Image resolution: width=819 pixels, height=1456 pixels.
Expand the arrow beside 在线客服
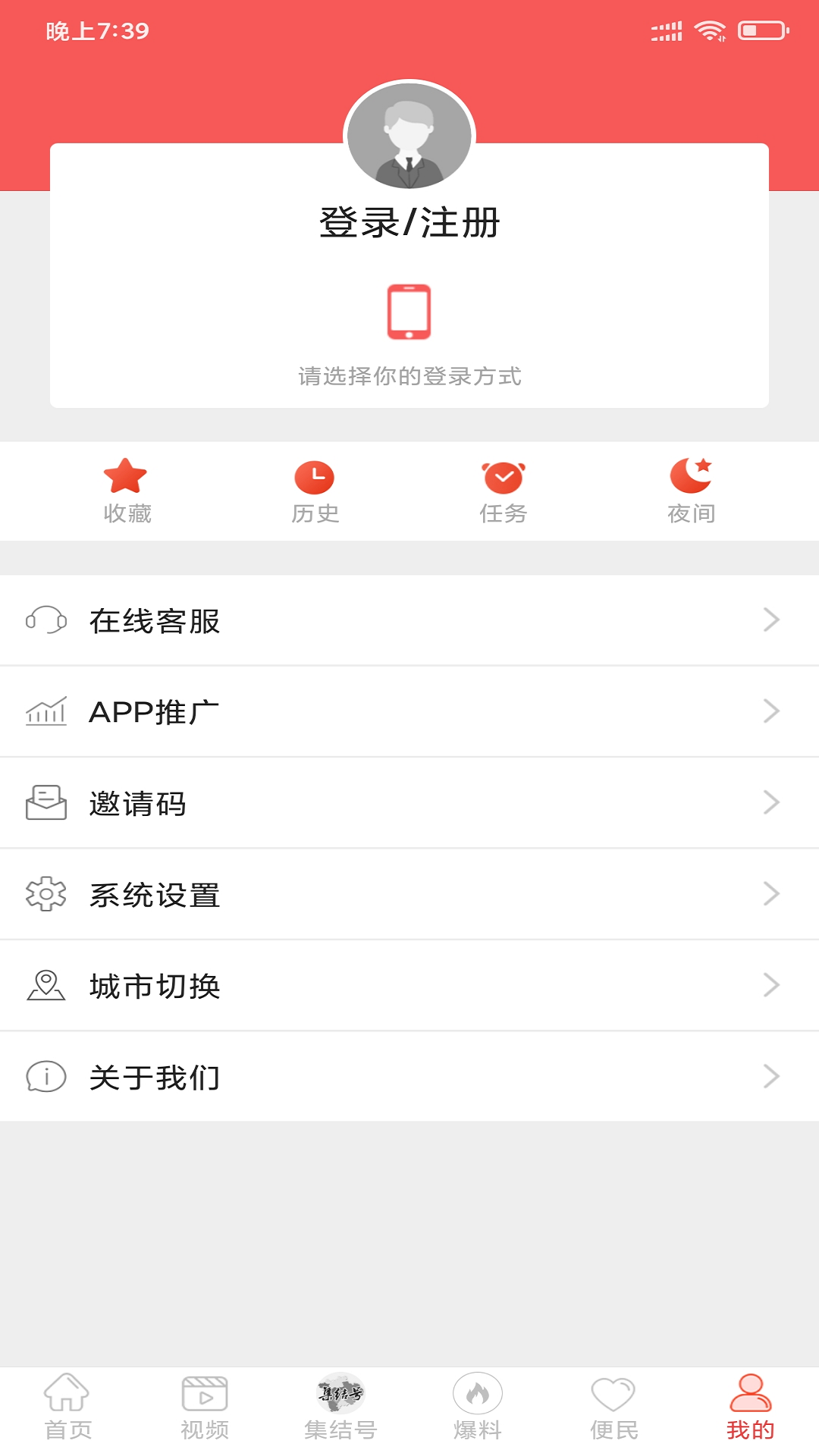pyautogui.click(x=772, y=620)
